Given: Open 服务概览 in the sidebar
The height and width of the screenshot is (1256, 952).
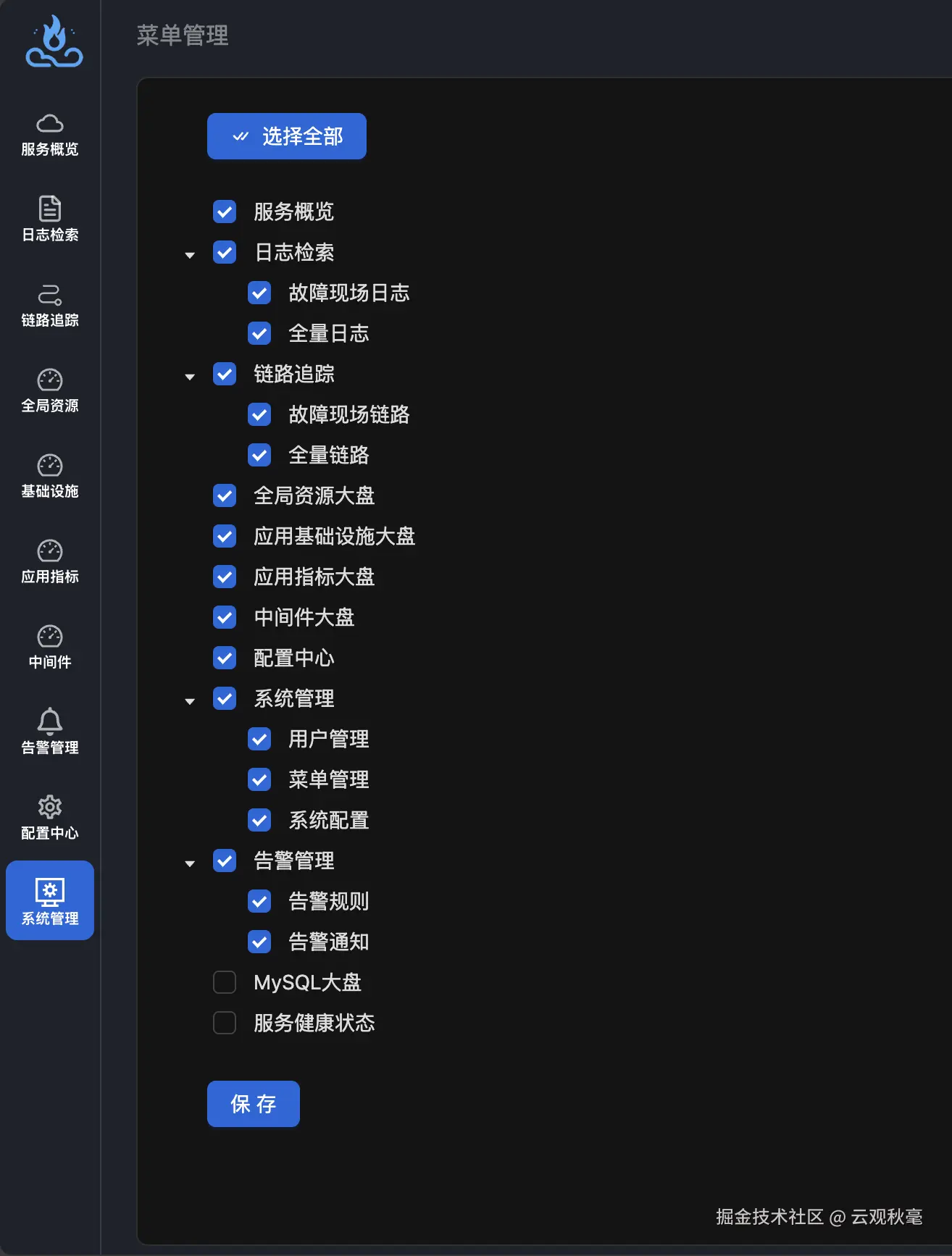Looking at the screenshot, I should pyautogui.click(x=50, y=135).
